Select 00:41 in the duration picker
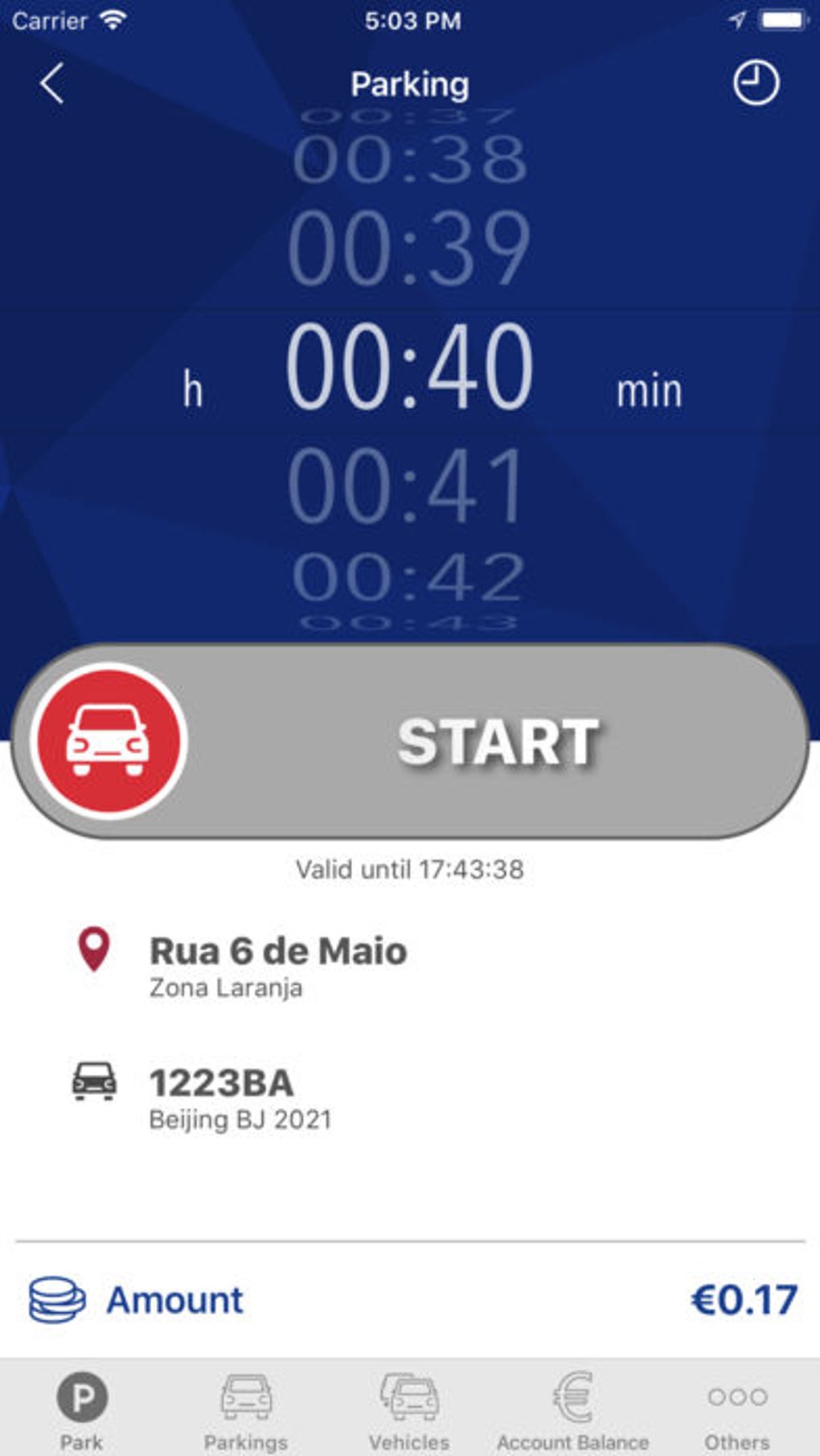 (409, 486)
